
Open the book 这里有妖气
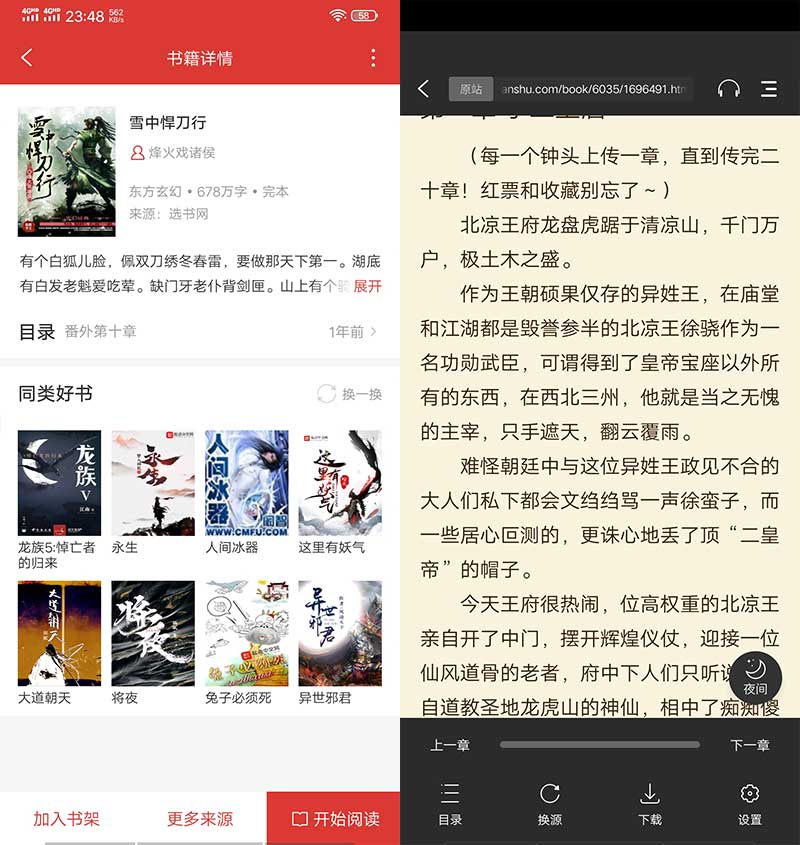[340, 484]
